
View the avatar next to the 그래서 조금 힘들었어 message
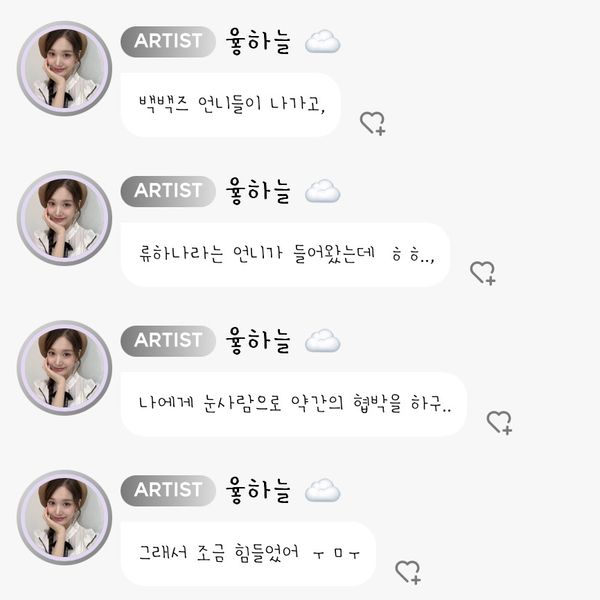click(x=64, y=517)
